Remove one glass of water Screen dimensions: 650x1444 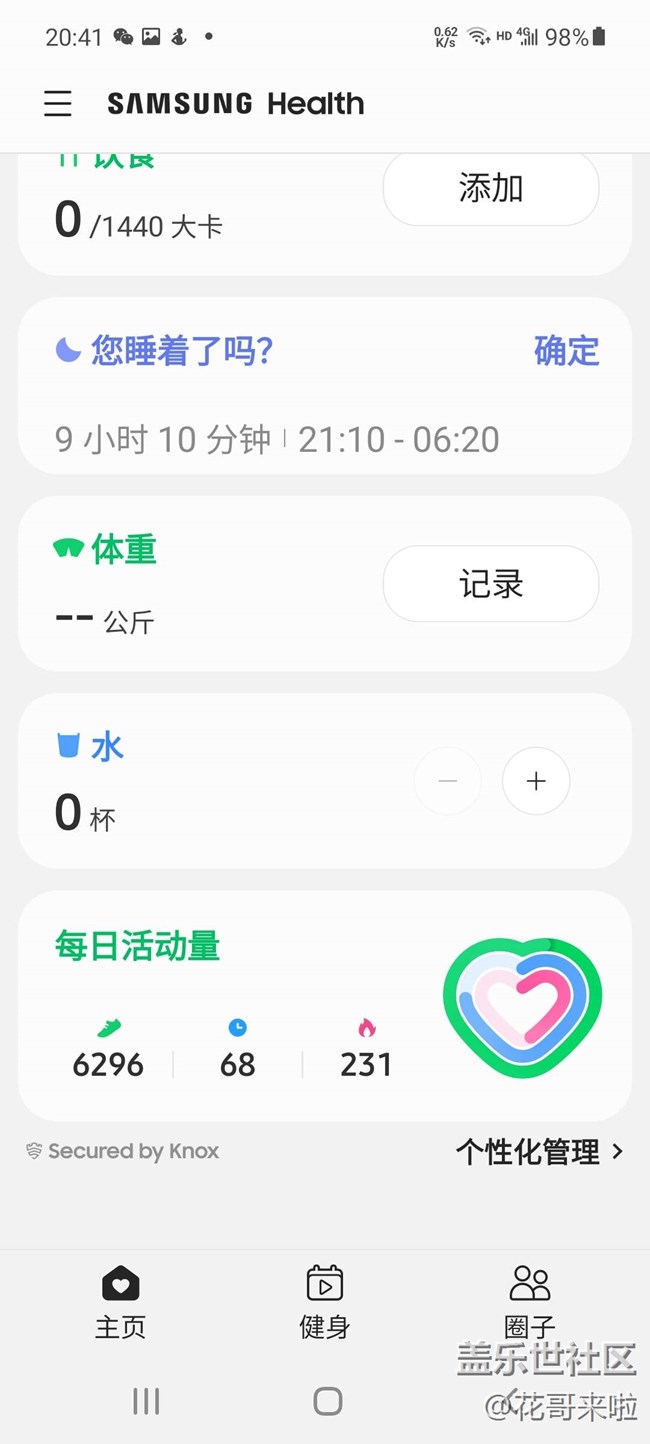click(x=447, y=781)
